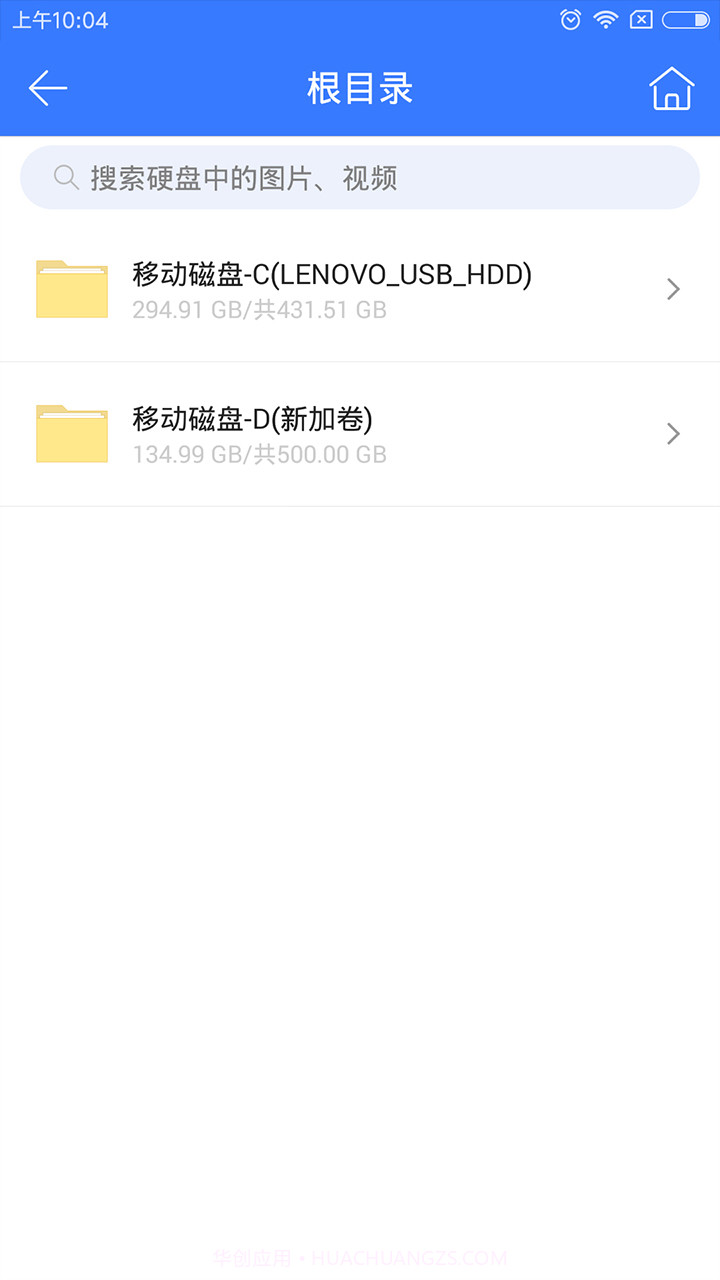Select the folder icon for 移动磁盘-C
This screenshot has width=720, height=1280.
71,289
